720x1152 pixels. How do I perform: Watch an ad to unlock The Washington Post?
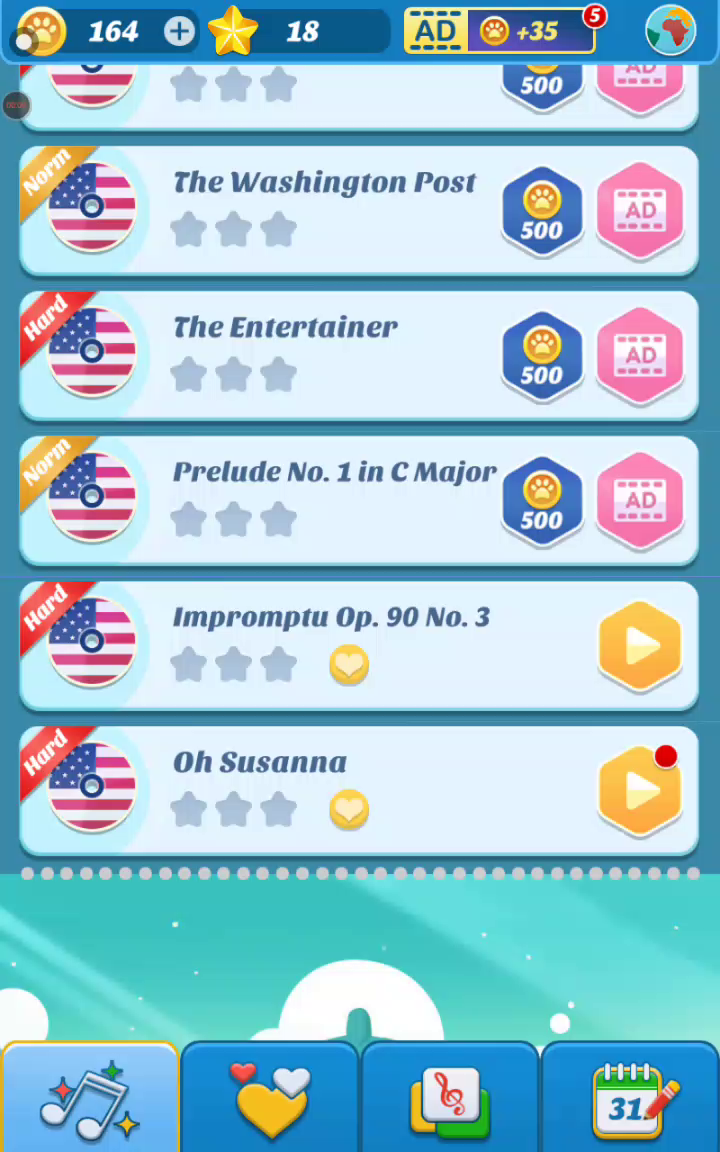pos(640,211)
